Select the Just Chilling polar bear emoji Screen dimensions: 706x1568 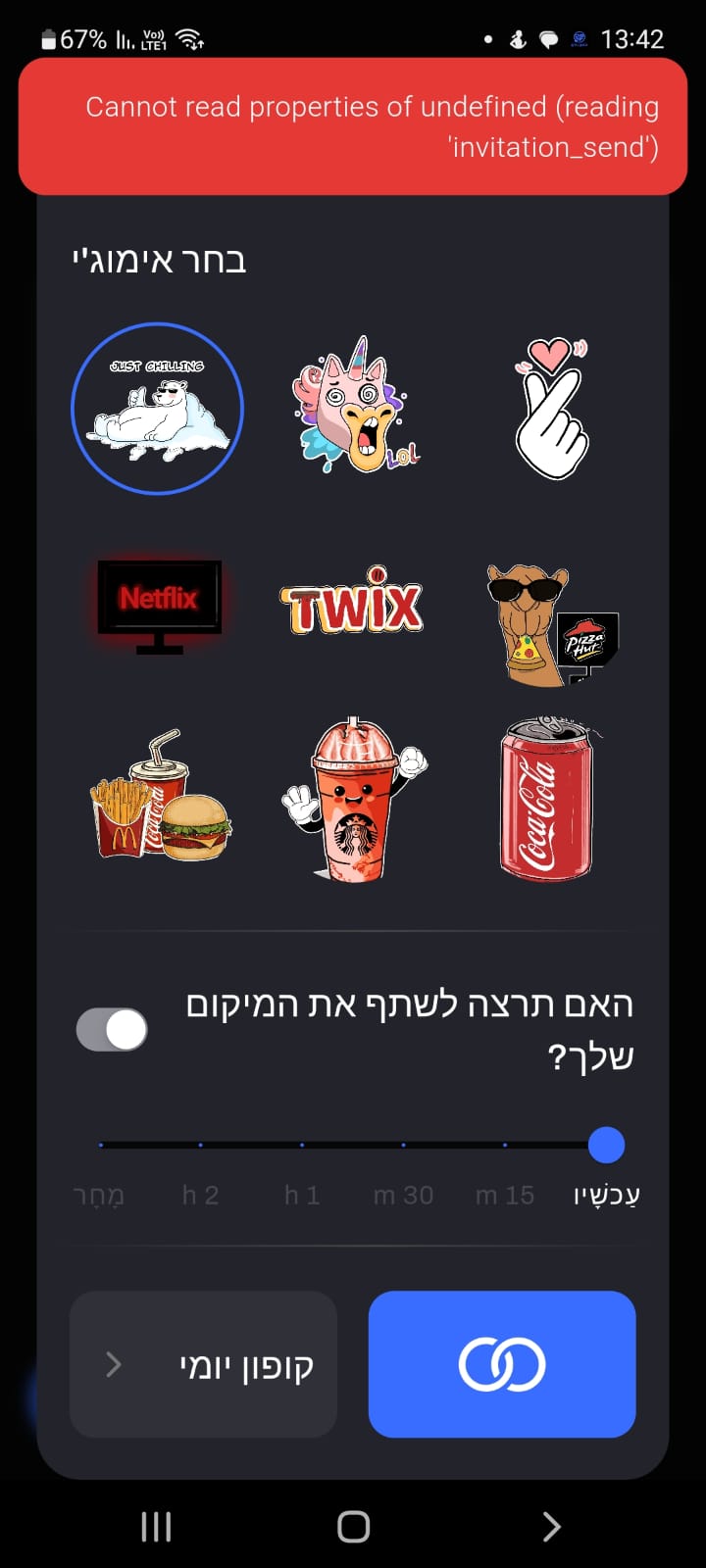157,409
